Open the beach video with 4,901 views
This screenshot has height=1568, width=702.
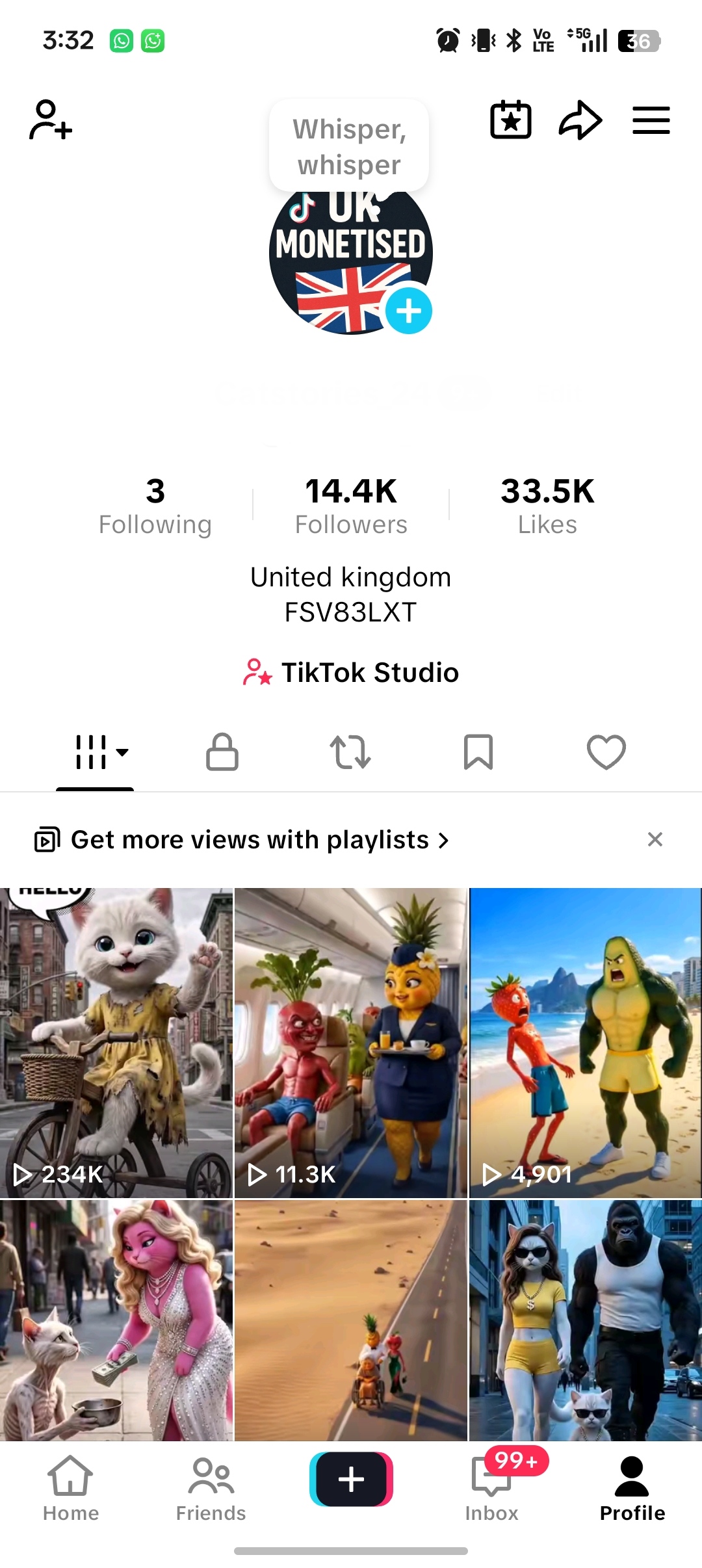[586, 1043]
